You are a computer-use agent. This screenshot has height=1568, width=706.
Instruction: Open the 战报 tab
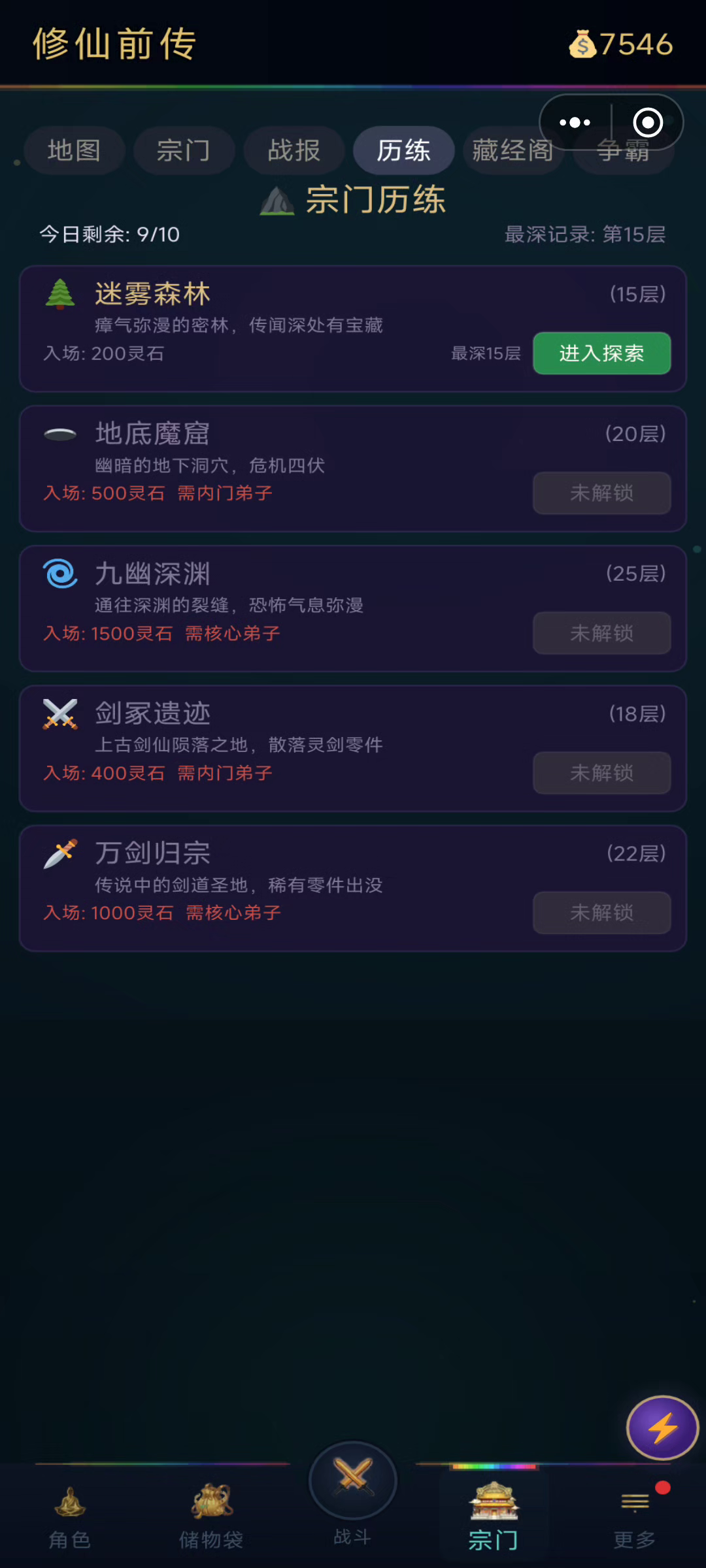point(294,150)
